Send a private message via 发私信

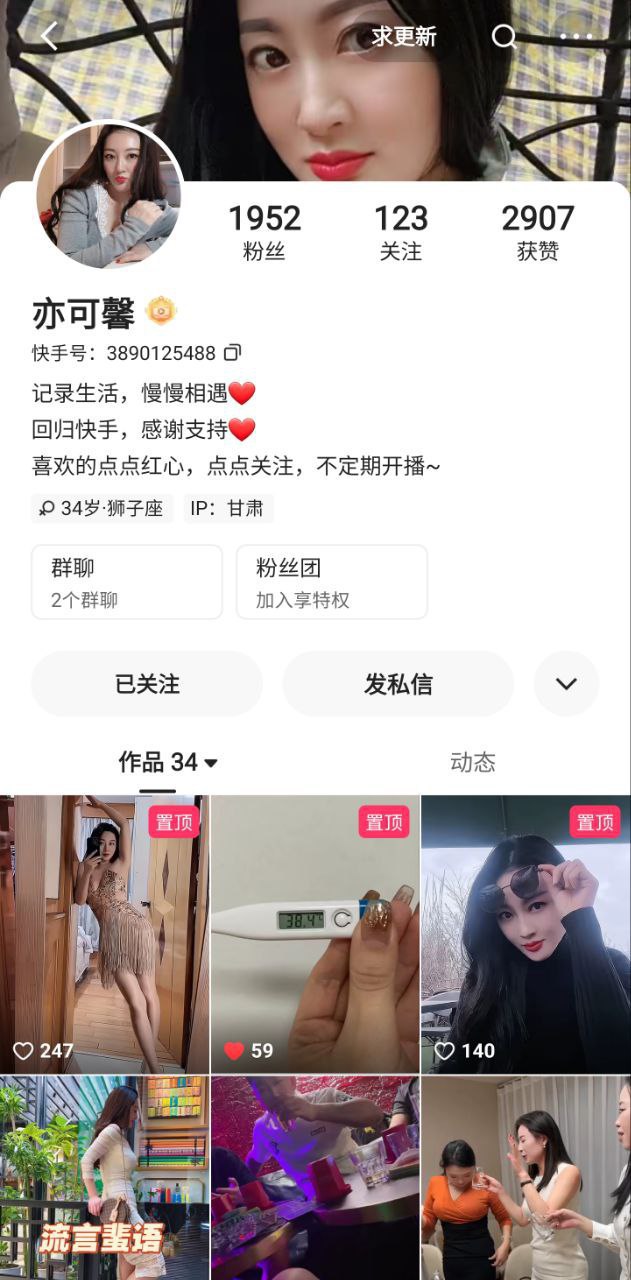[398, 684]
